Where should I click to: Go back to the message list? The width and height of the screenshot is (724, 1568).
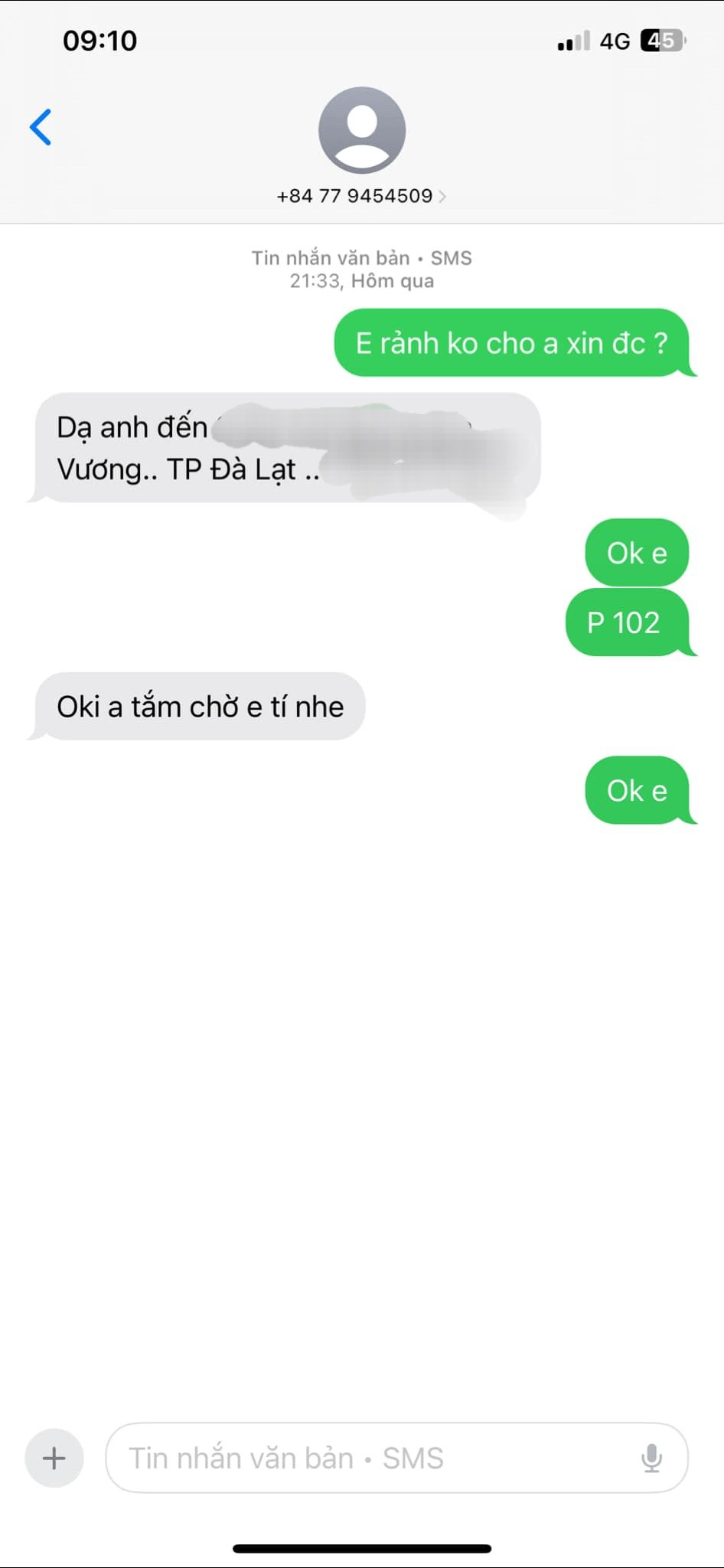41,127
